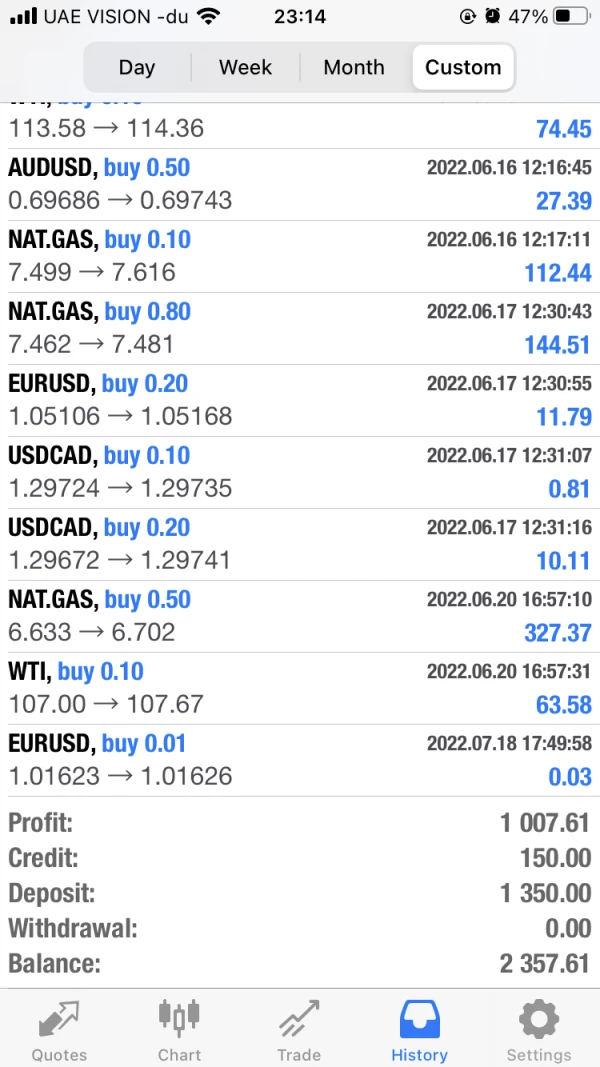Select the Week history filter
This screenshot has width=600, height=1067.
(245, 68)
